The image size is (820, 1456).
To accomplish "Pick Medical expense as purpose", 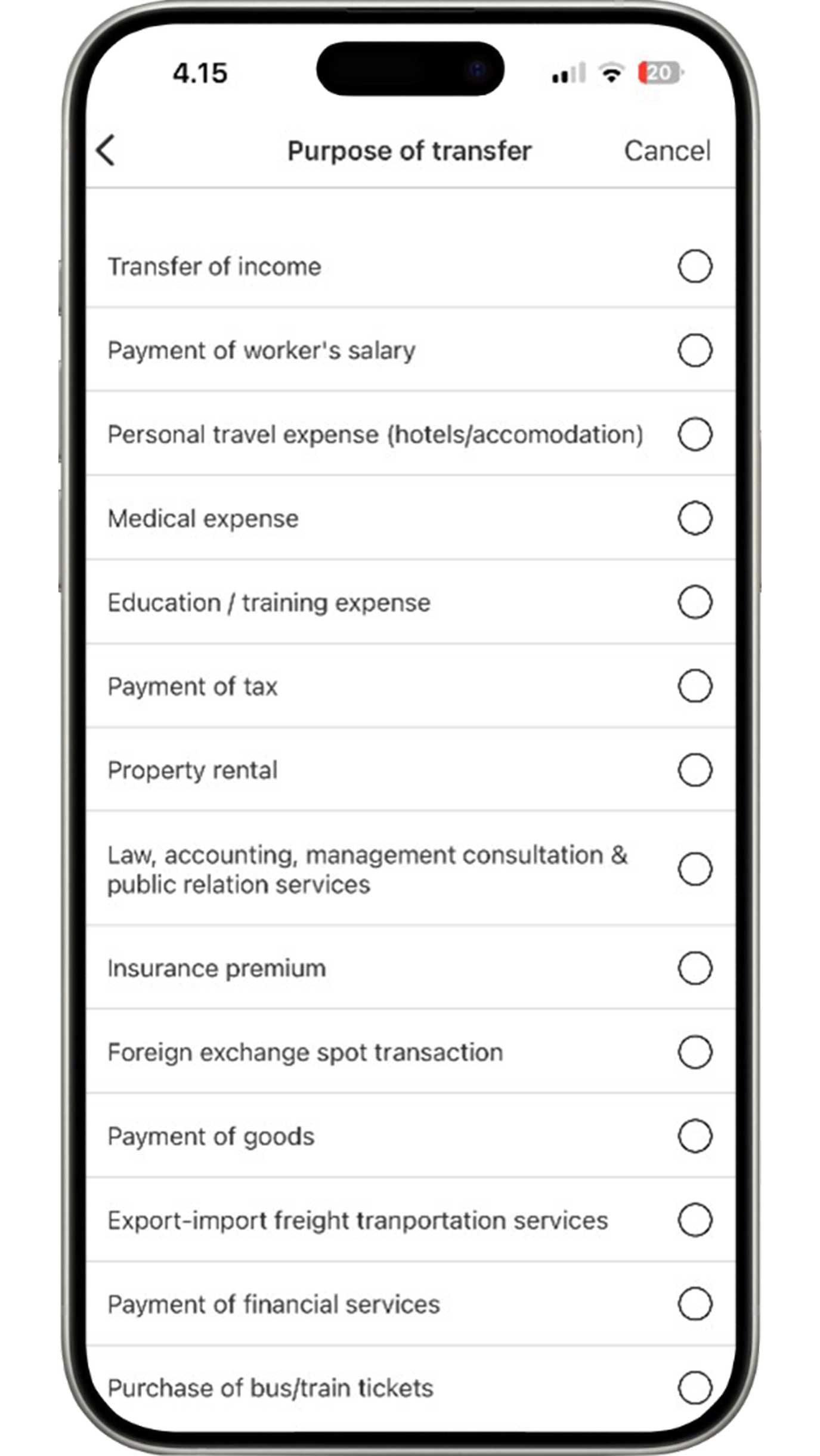I will (x=410, y=518).
